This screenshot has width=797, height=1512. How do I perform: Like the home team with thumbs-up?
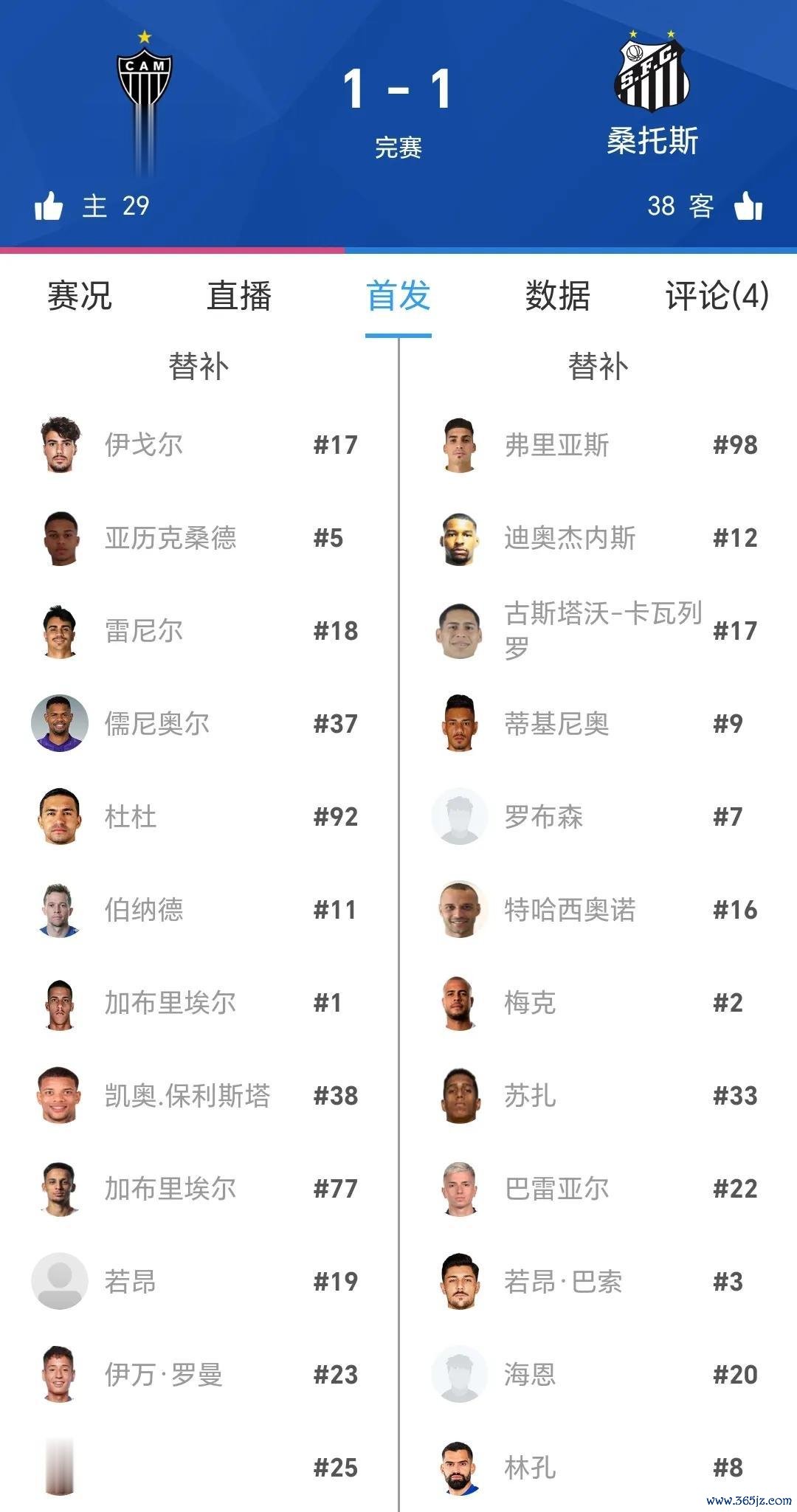tap(49, 206)
